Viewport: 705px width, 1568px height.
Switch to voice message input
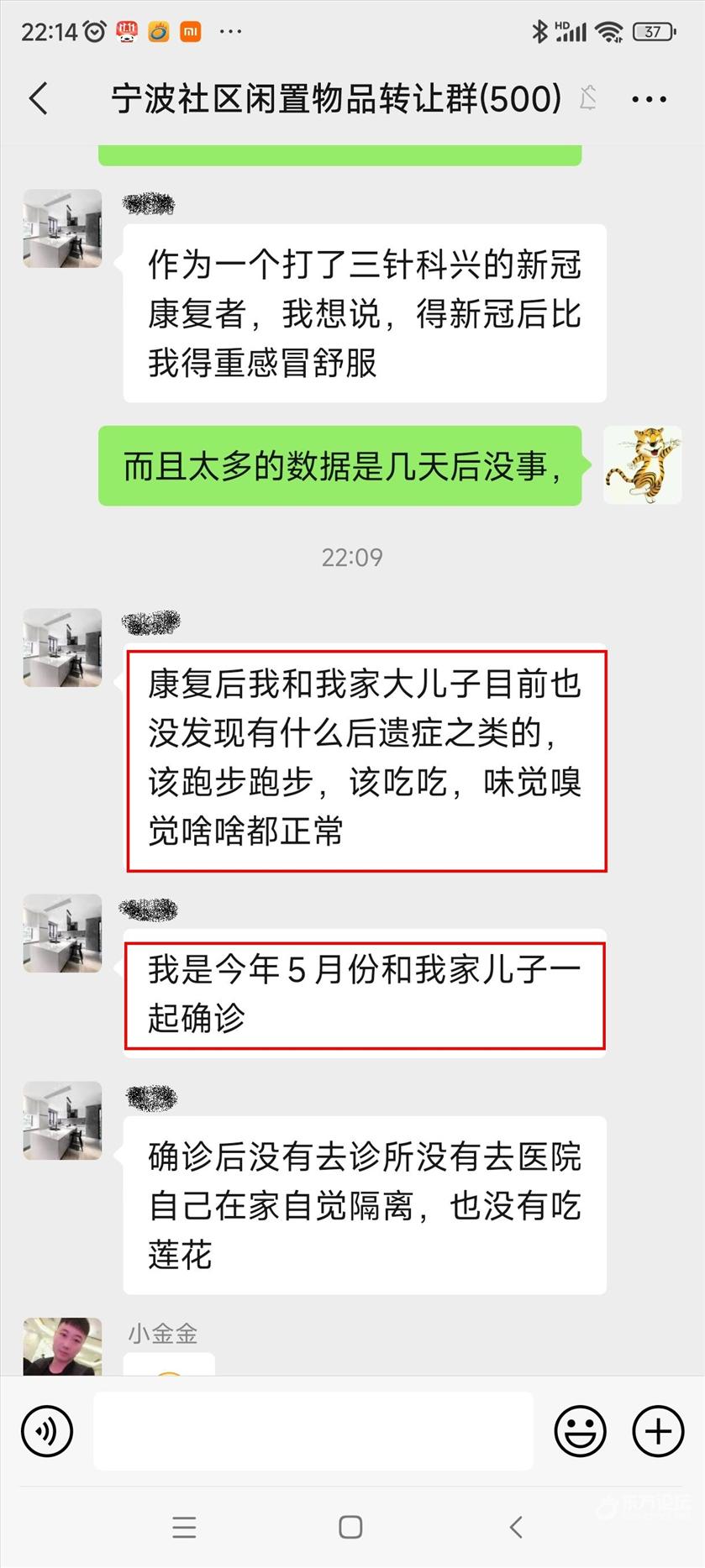47,1431
